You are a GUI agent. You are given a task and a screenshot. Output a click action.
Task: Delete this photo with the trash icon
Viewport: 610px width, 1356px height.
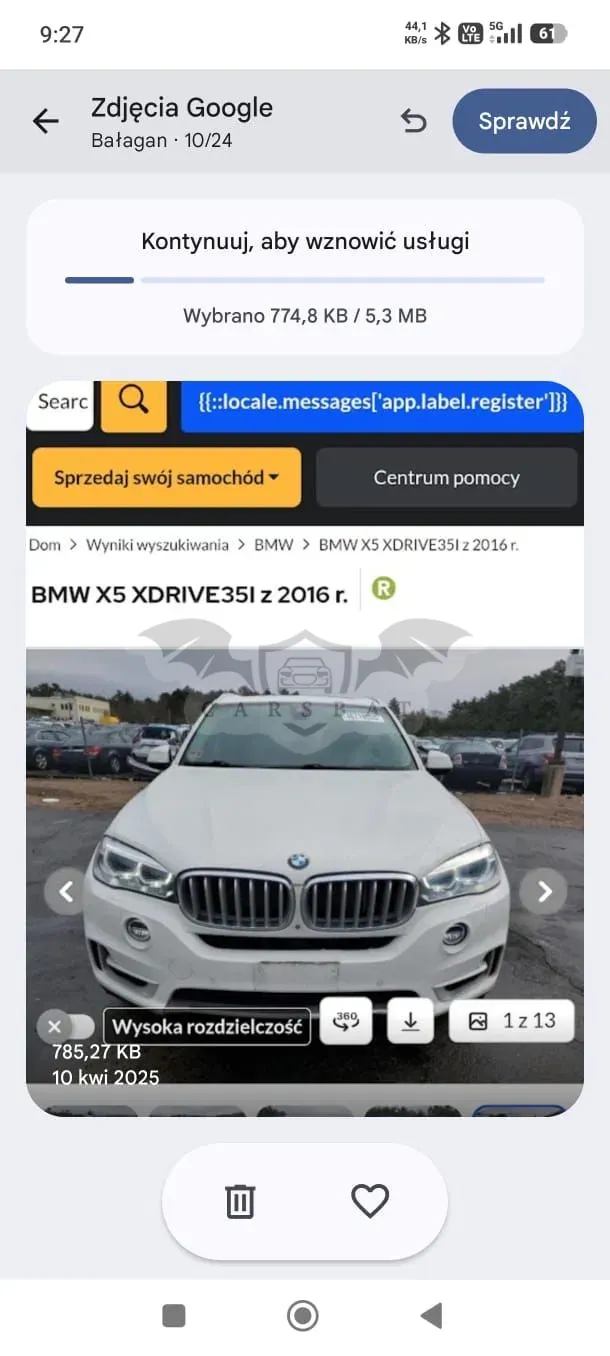click(x=240, y=1200)
